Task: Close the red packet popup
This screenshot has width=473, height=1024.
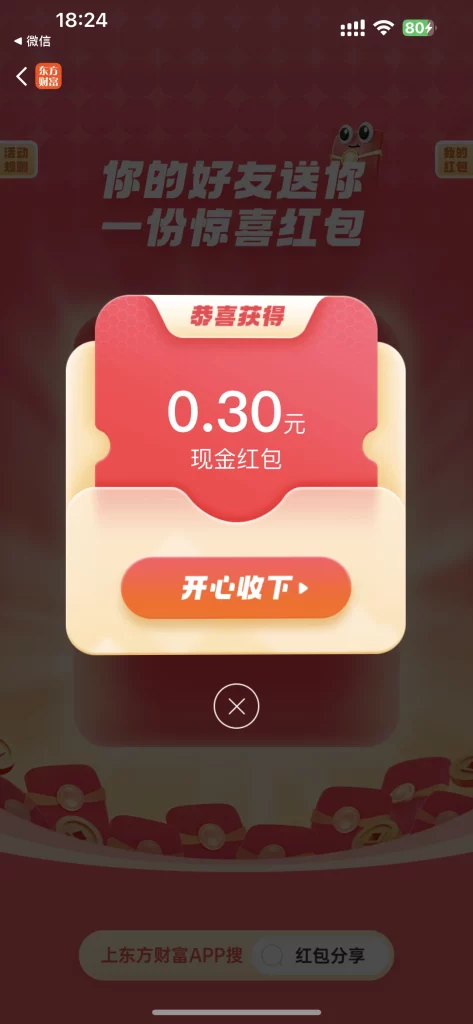Action: click(x=236, y=706)
